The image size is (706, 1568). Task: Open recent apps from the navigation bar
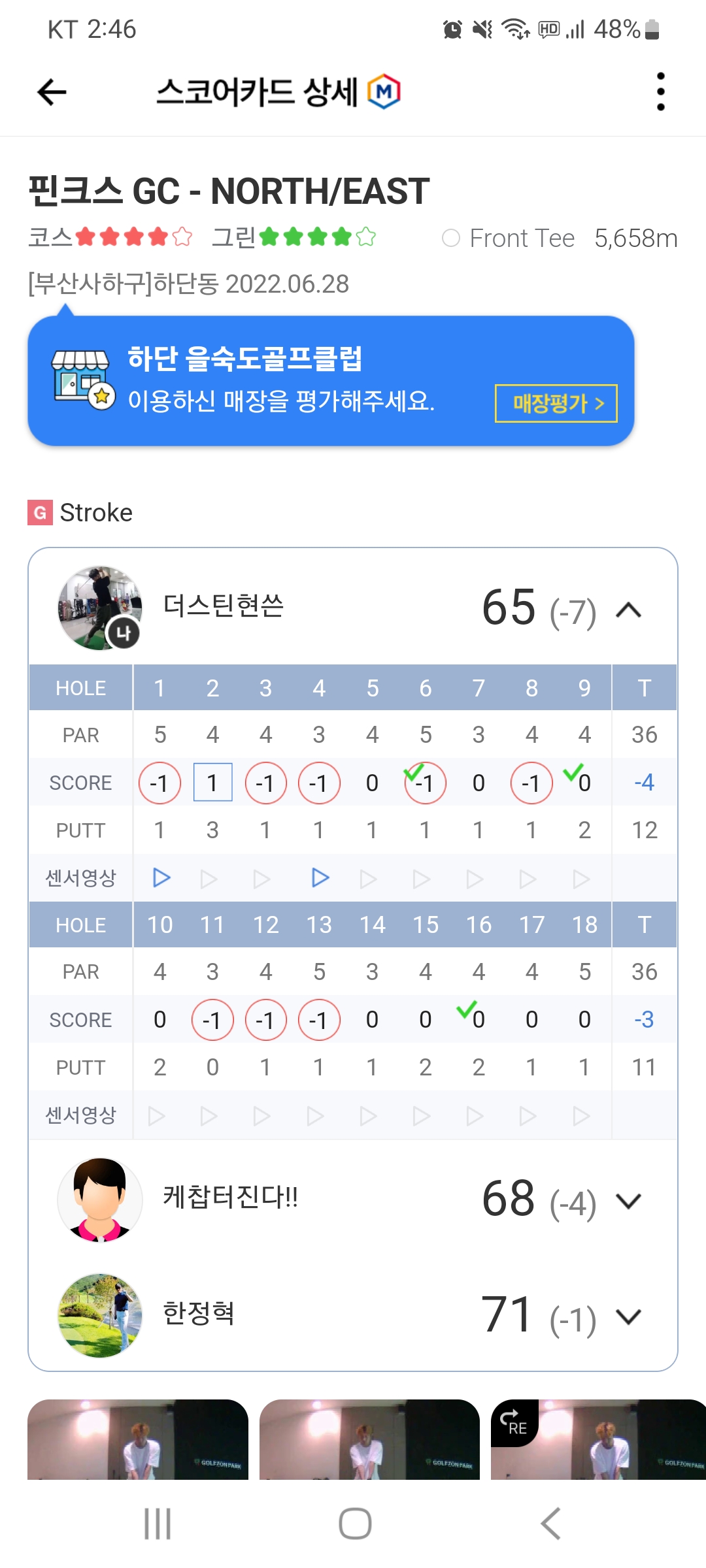point(158,1524)
